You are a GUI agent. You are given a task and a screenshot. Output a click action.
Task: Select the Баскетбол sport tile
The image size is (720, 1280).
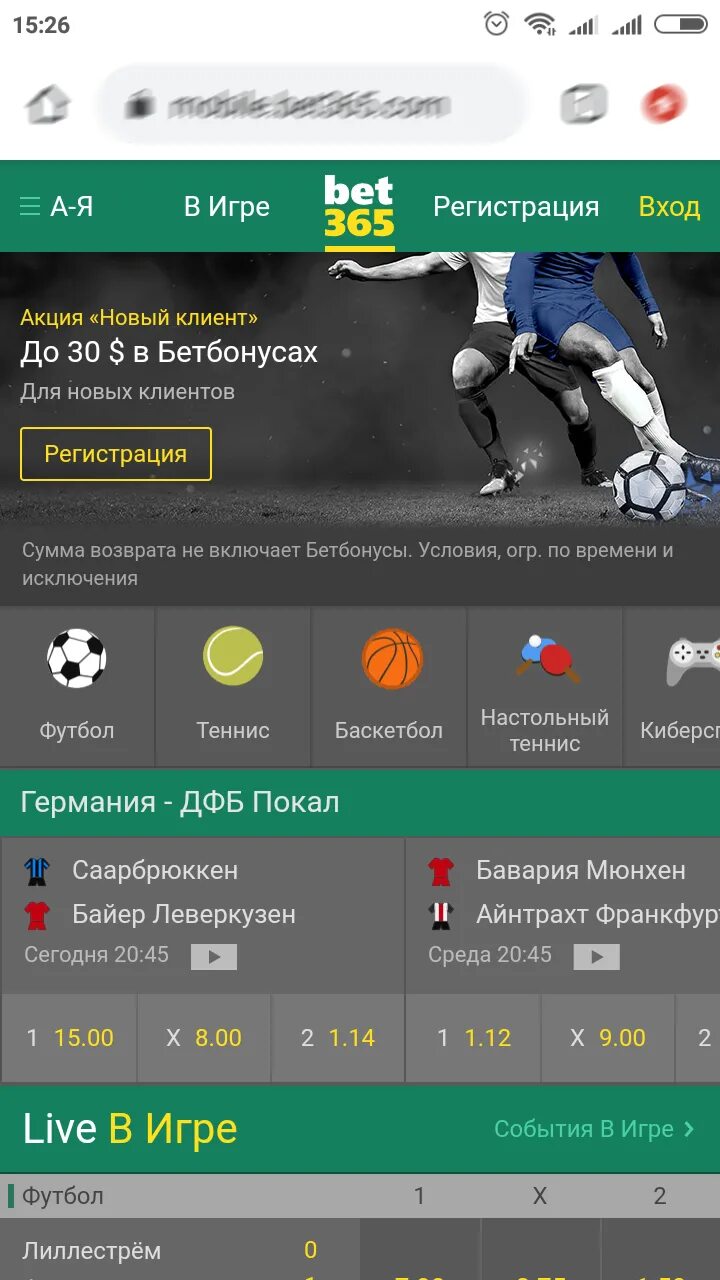coord(389,687)
